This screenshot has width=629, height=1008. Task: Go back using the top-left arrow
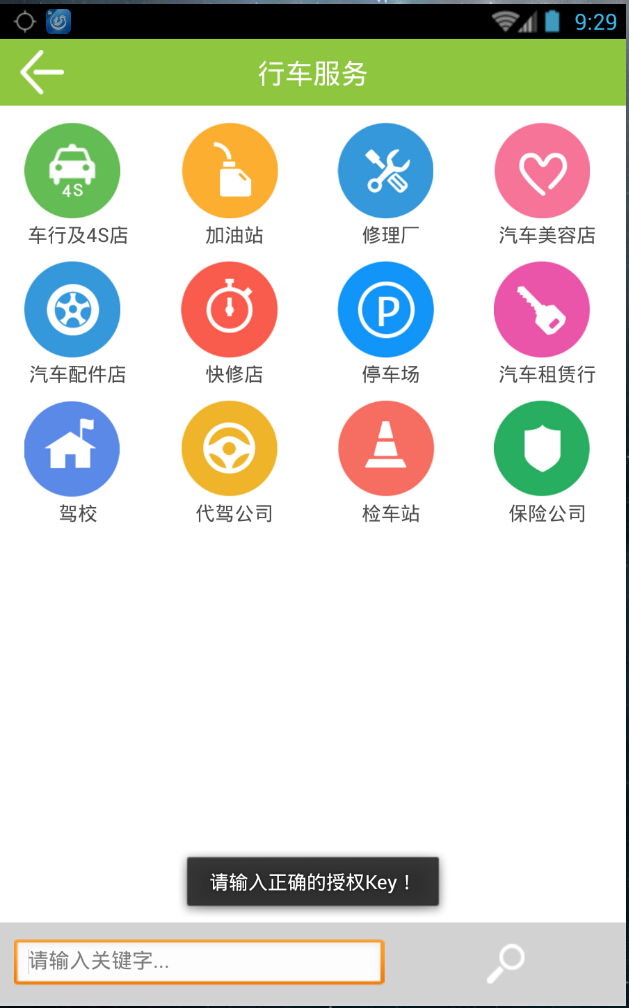tap(42, 72)
